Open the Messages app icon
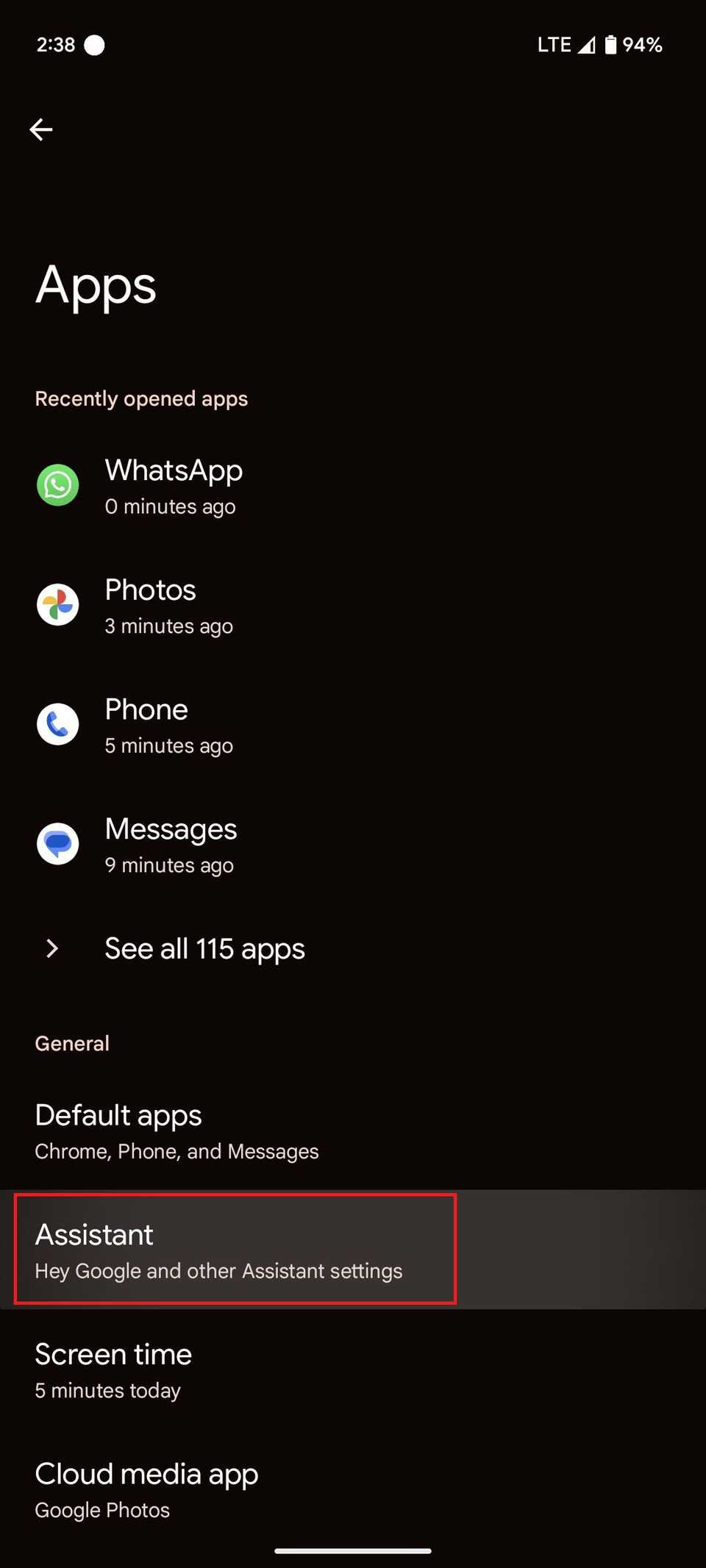Image resolution: width=706 pixels, height=1568 pixels. coord(58,843)
